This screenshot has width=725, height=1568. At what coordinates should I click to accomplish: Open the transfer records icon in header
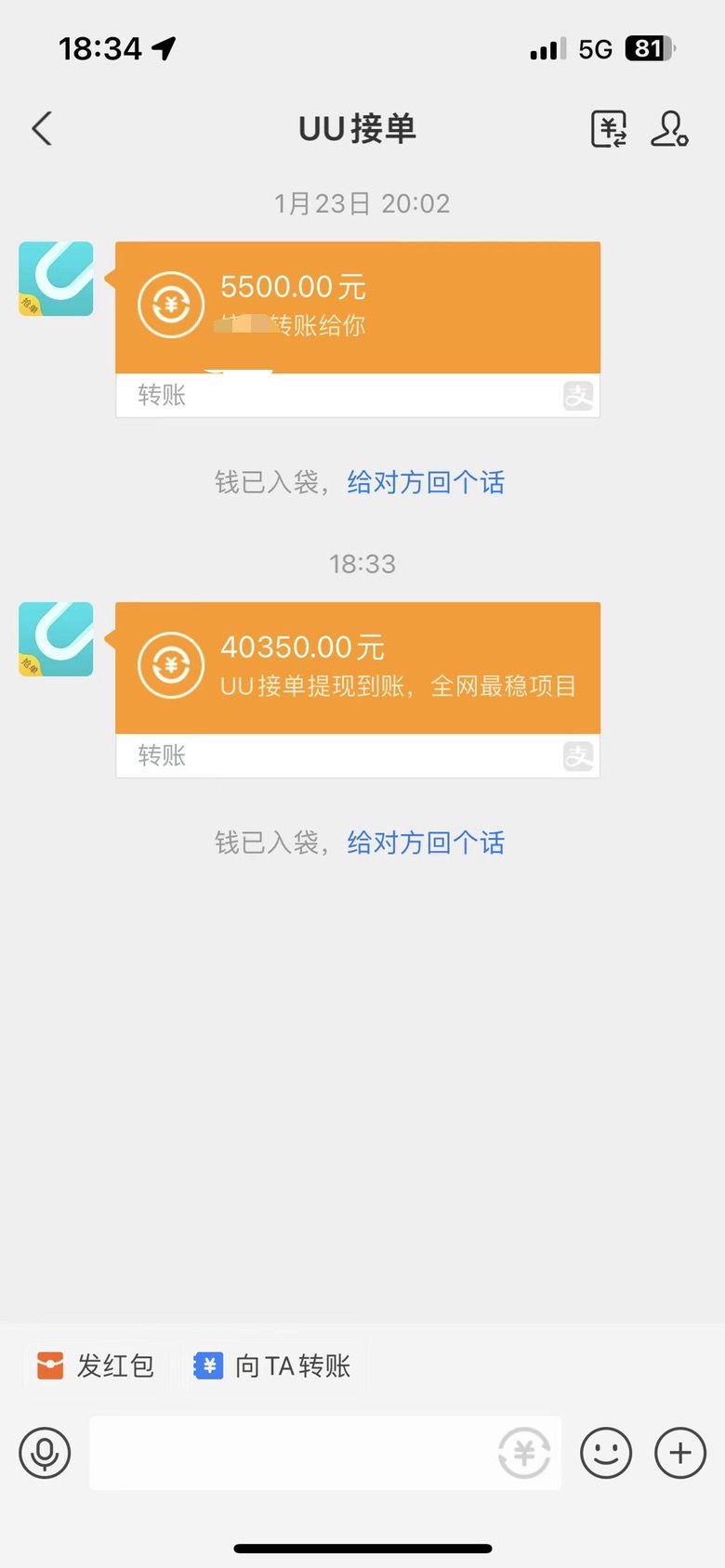pyautogui.click(x=609, y=128)
